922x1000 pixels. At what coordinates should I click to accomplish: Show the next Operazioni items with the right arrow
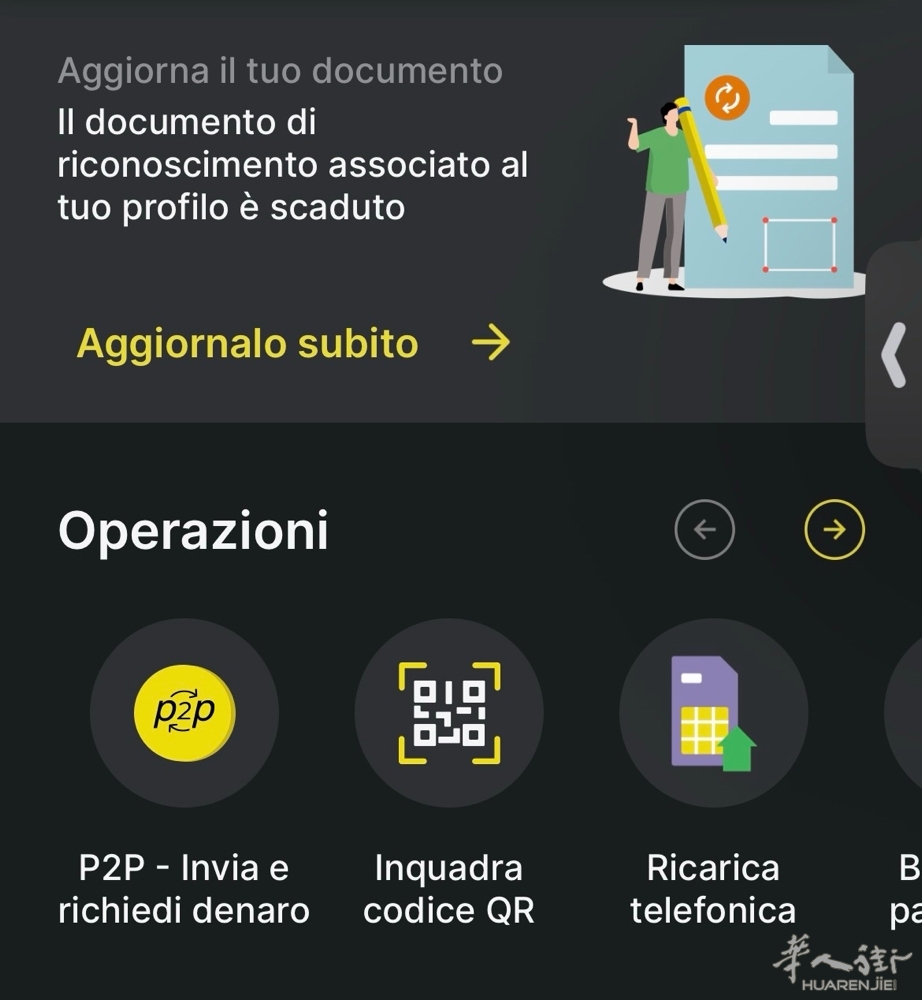(x=834, y=530)
